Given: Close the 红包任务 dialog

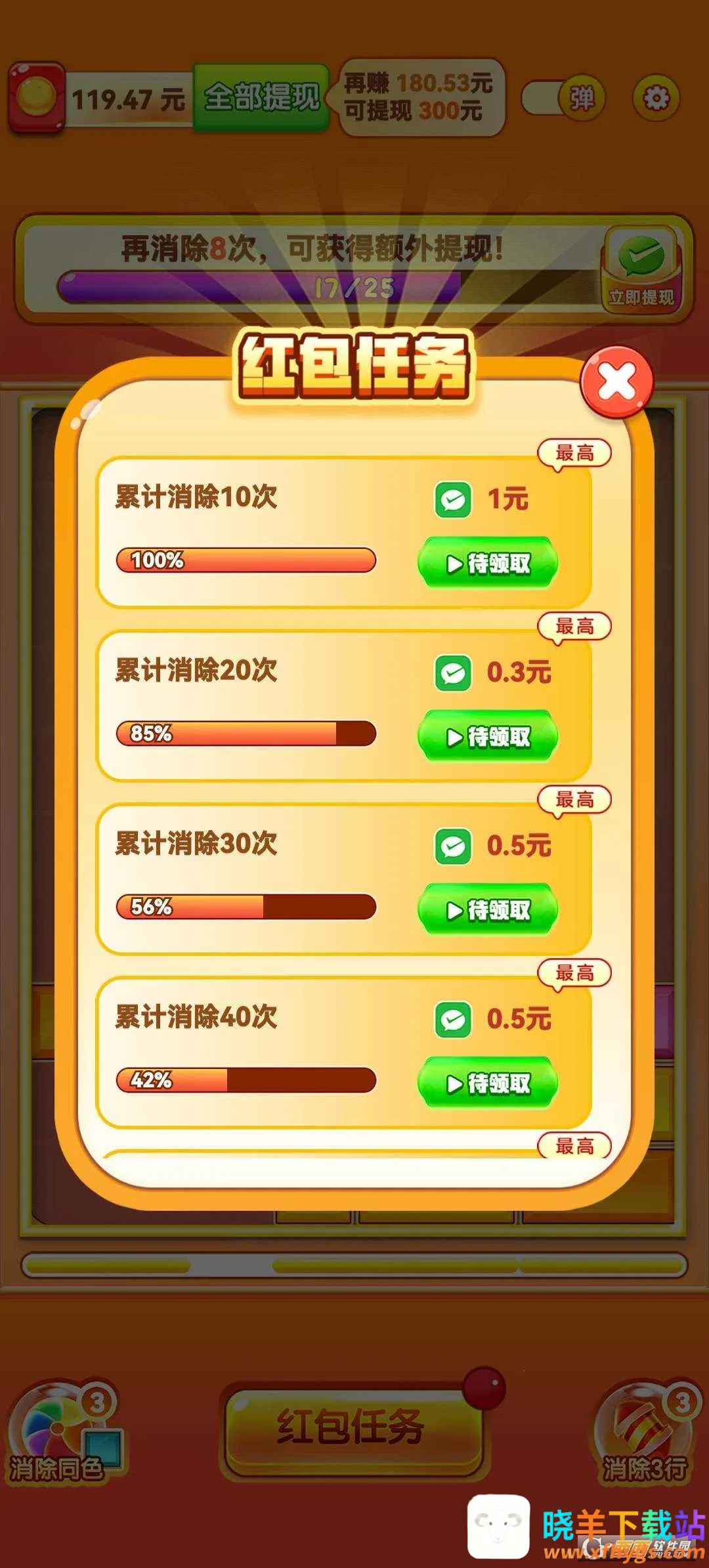Looking at the screenshot, I should tap(616, 382).
